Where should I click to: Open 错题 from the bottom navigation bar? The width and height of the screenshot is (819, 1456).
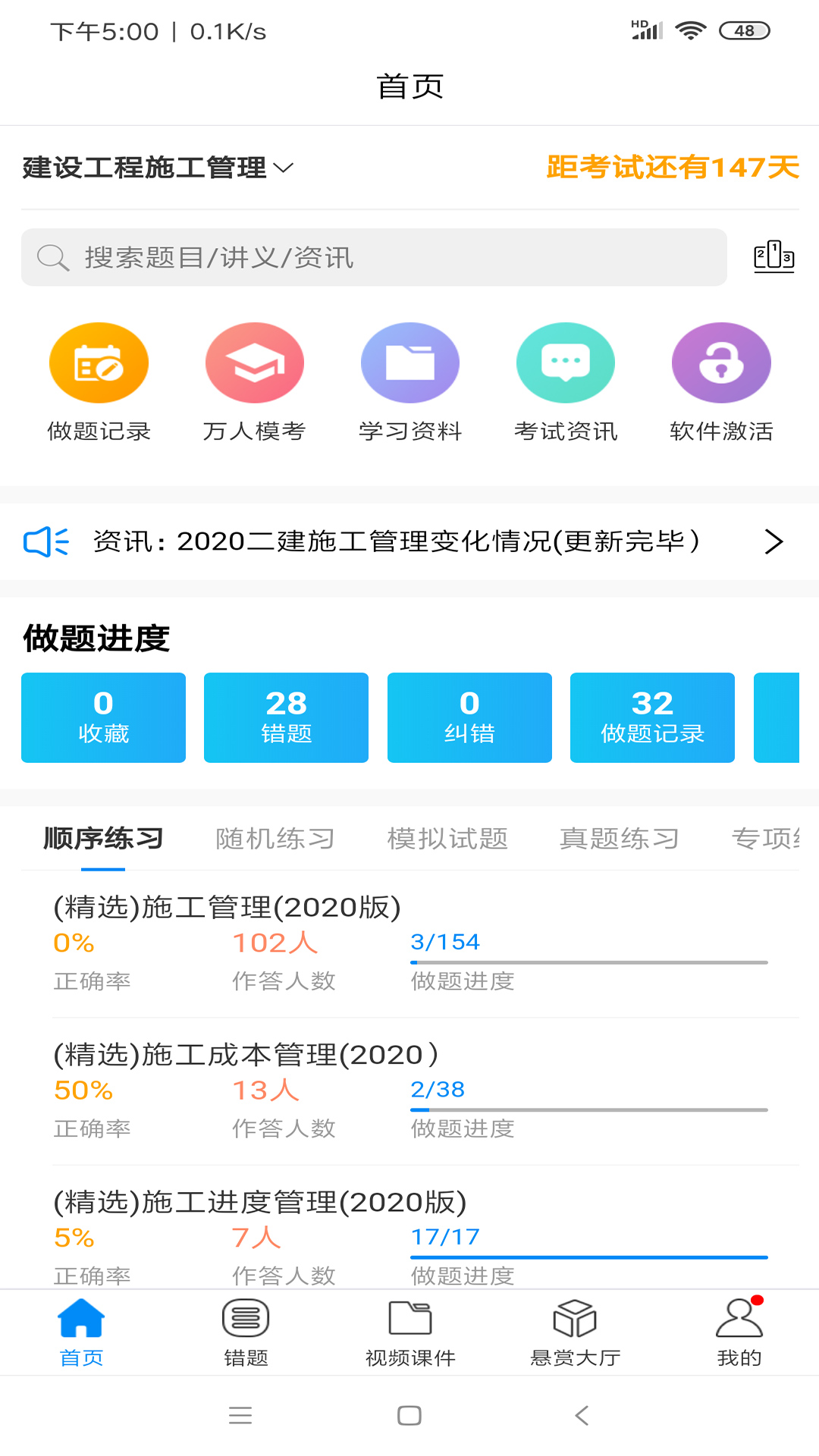246,1331
